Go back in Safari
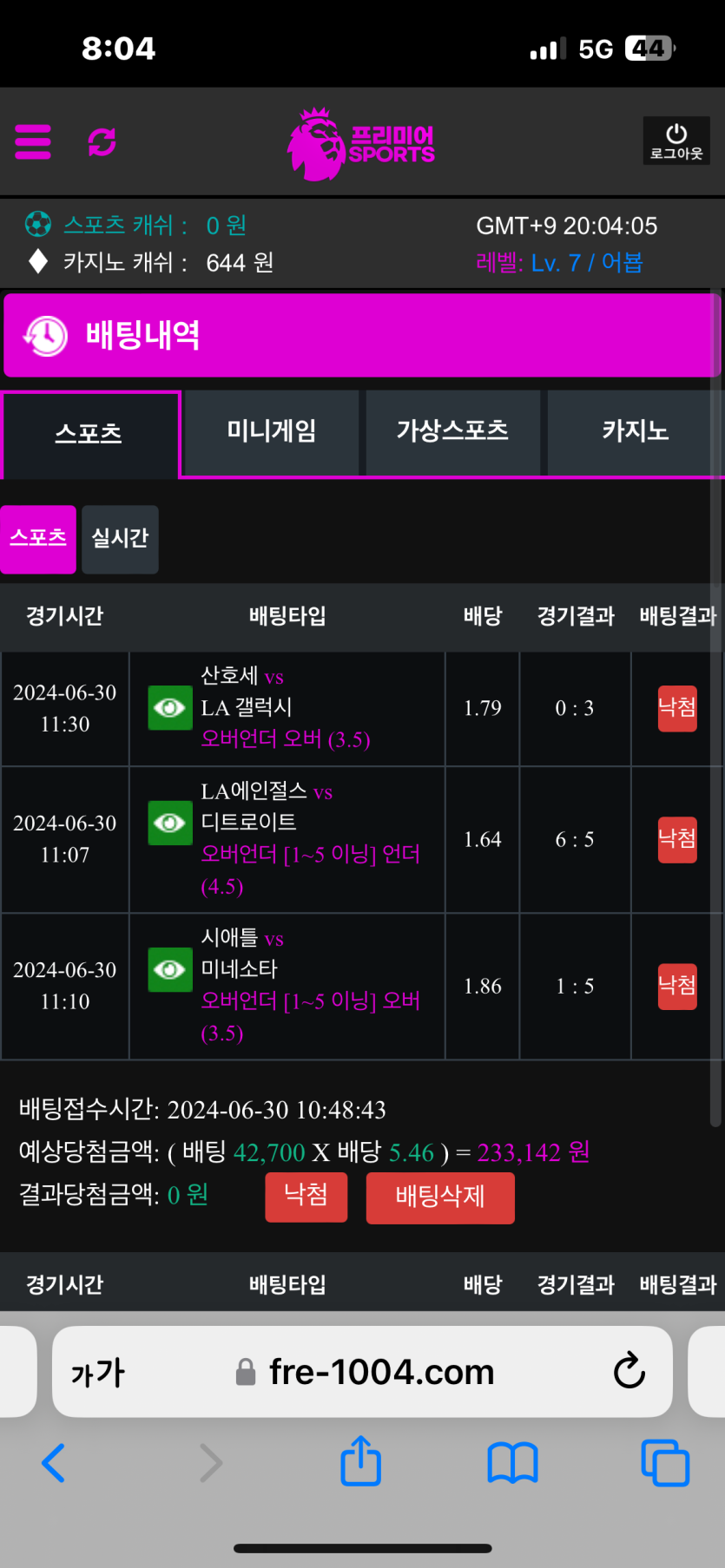The height and width of the screenshot is (1568, 725). pyautogui.click(x=53, y=1463)
